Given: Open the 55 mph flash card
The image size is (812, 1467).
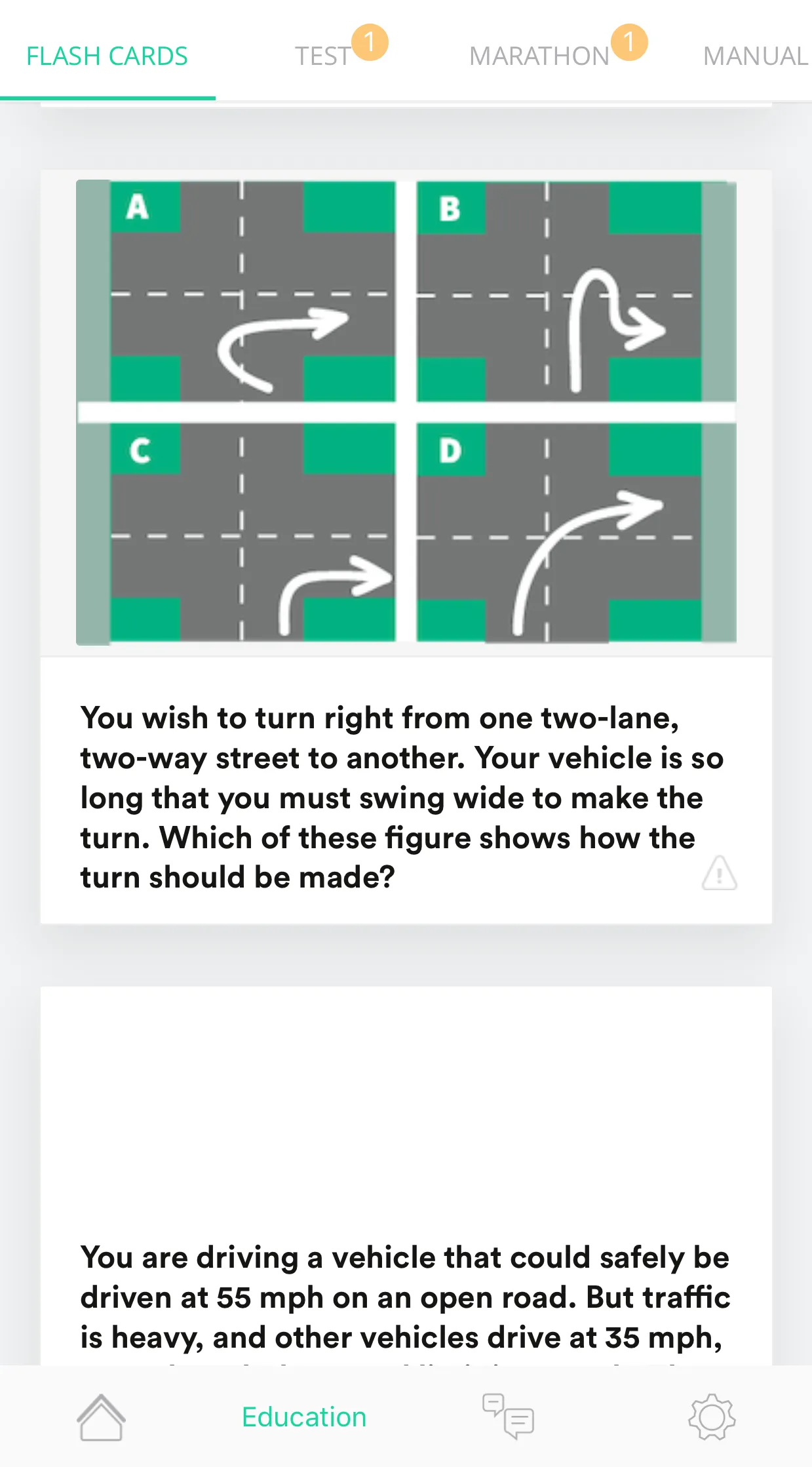Looking at the screenshot, I should tap(406, 1175).
